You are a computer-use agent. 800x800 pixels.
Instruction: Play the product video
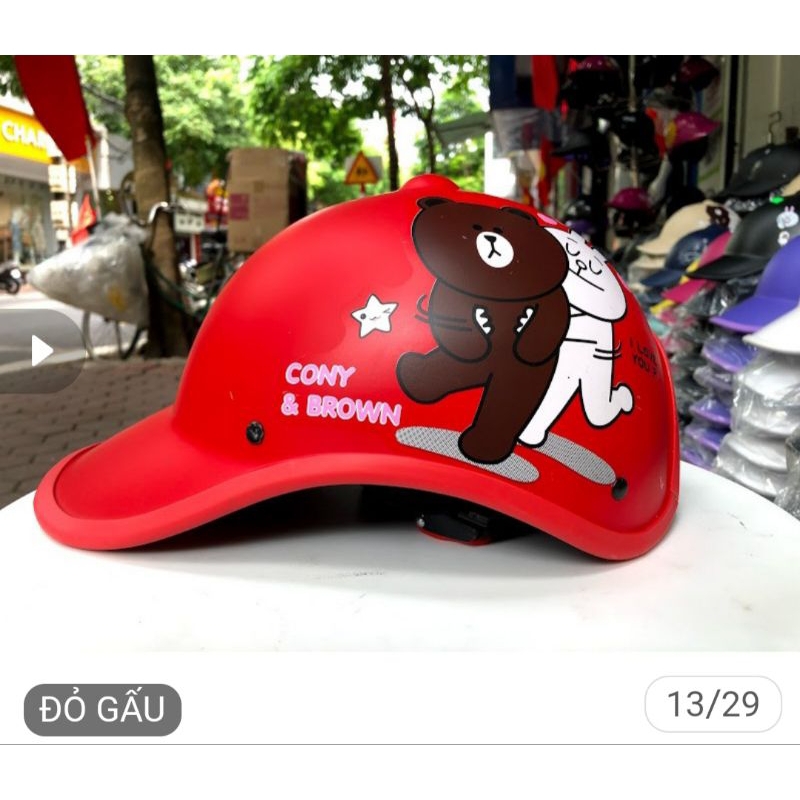point(41,351)
